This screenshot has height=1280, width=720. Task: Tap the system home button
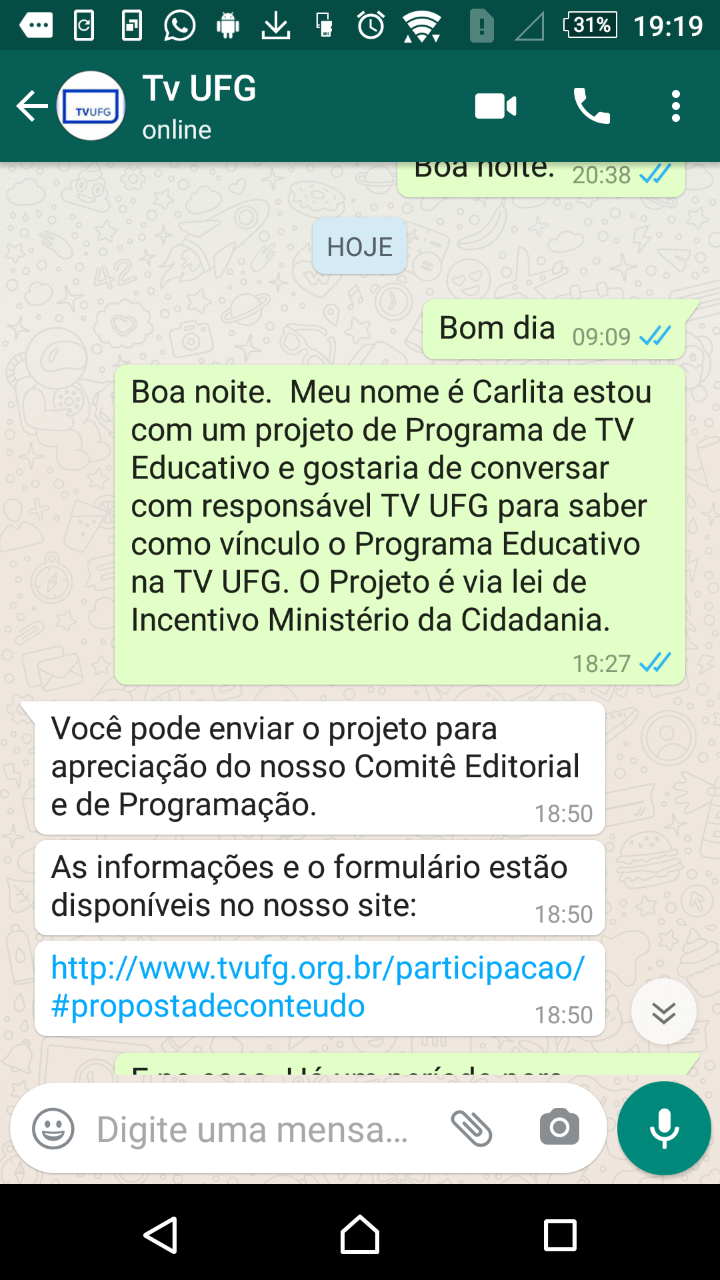(x=360, y=1235)
